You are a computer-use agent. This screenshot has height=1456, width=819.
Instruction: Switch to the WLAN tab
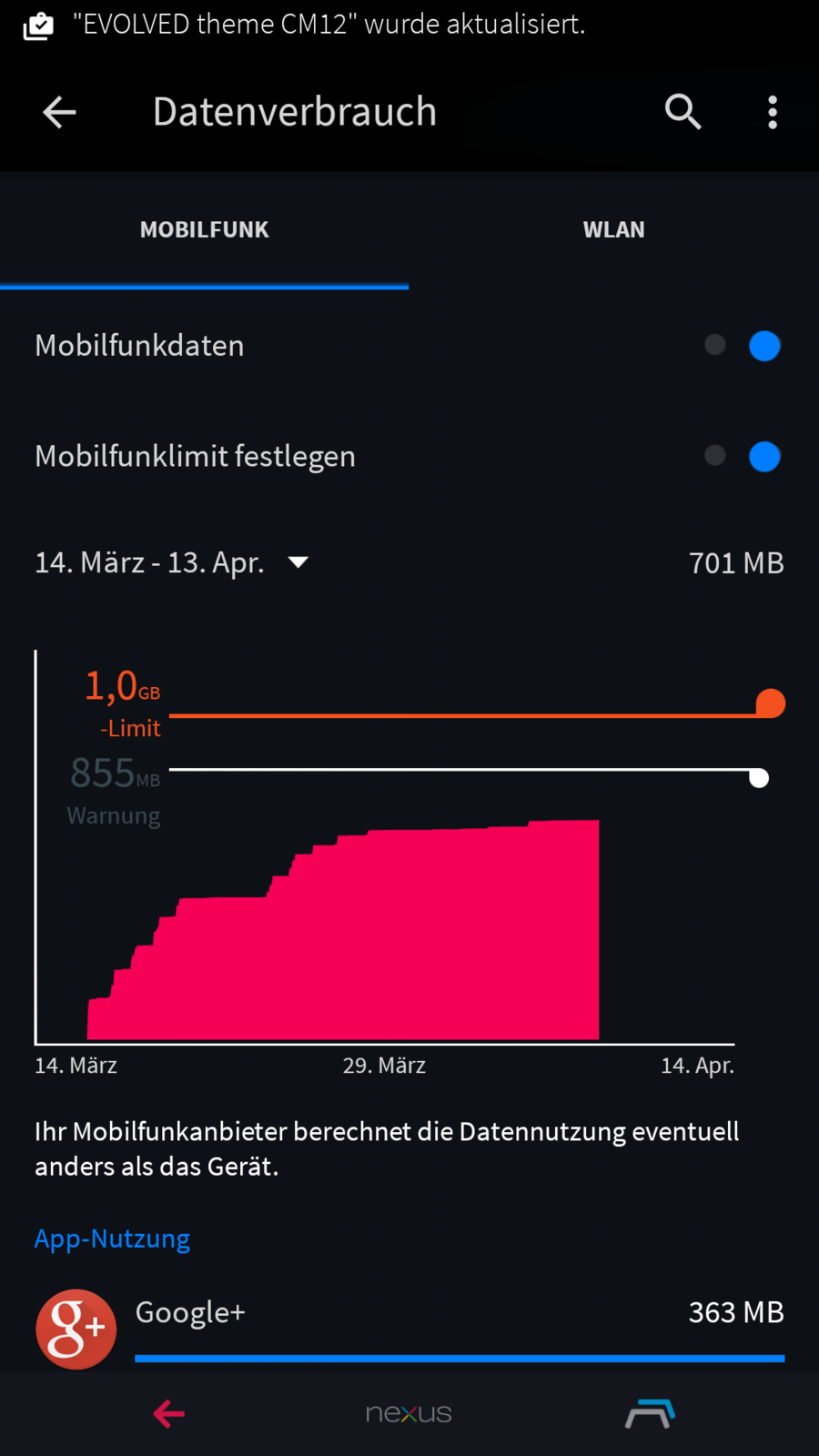[x=613, y=229]
